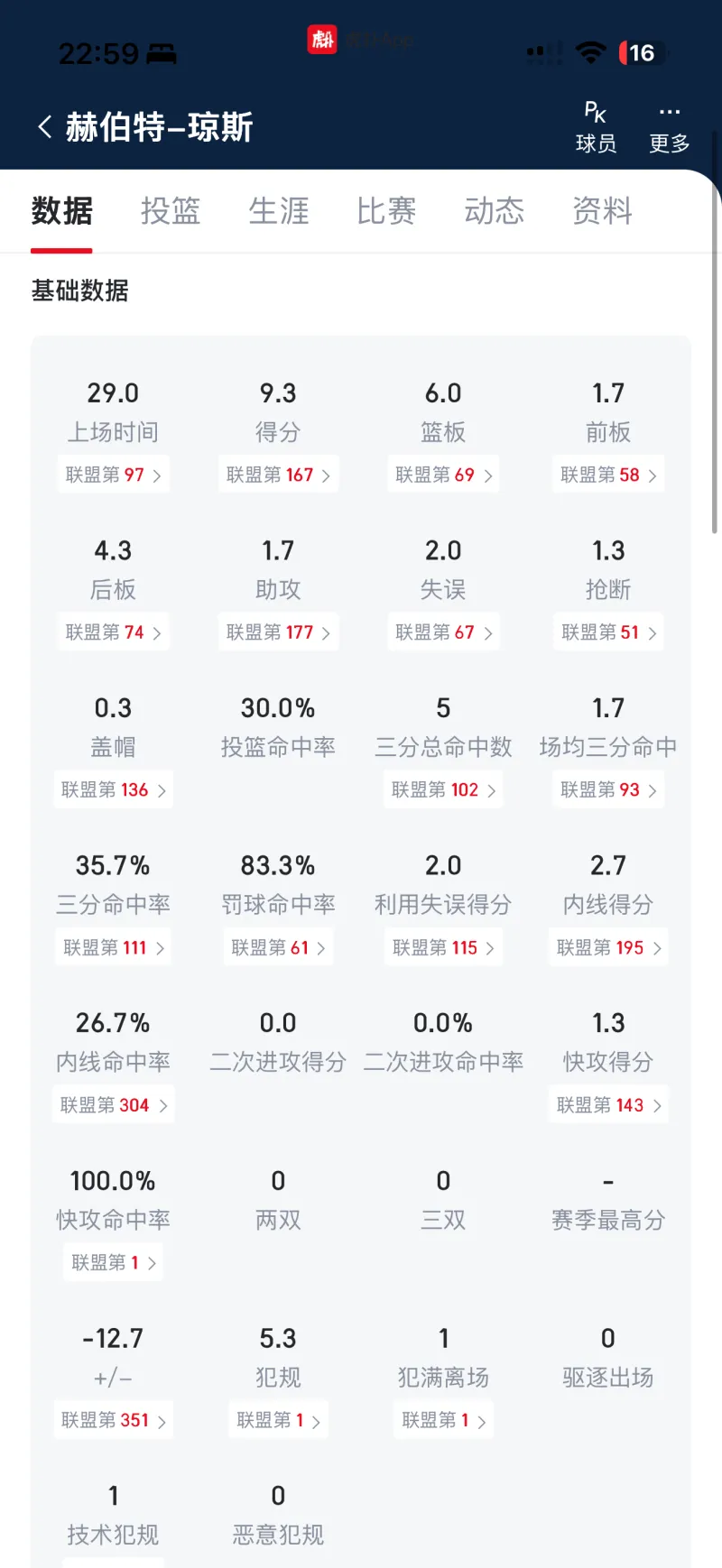The width and height of the screenshot is (722, 1568).
Task: Open league rank 351 for +/-
Action: pos(113,1420)
